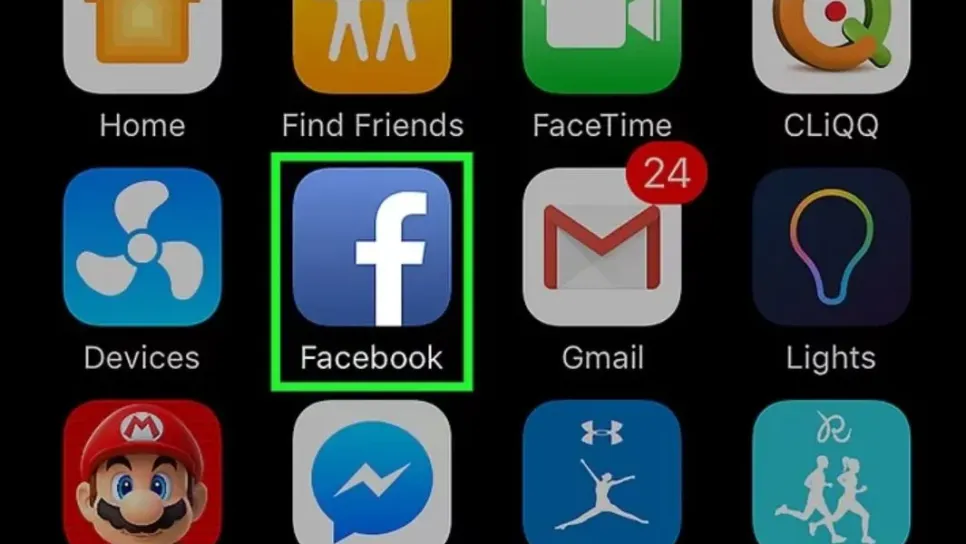Open the Devices app
966x544 pixels.
(142, 247)
